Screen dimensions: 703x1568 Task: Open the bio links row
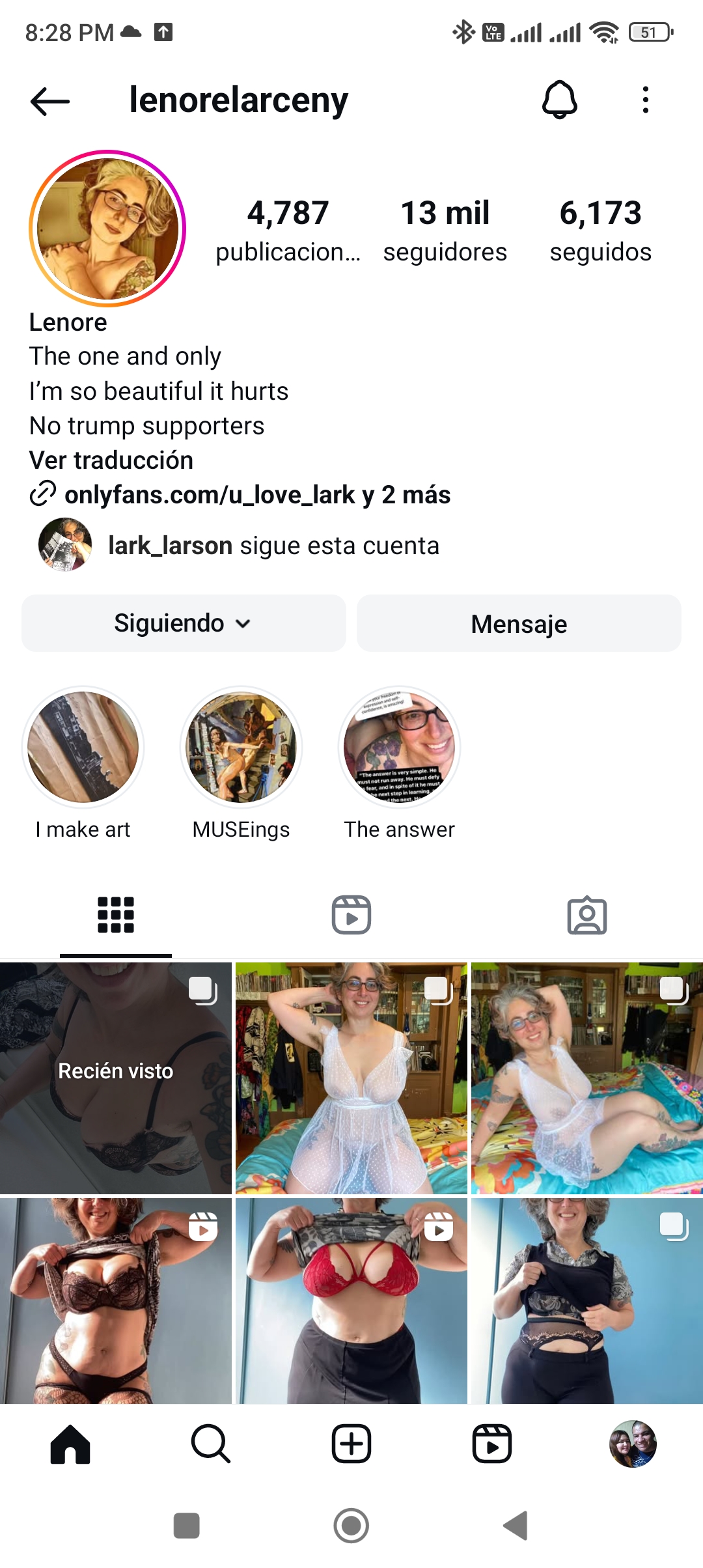256,495
